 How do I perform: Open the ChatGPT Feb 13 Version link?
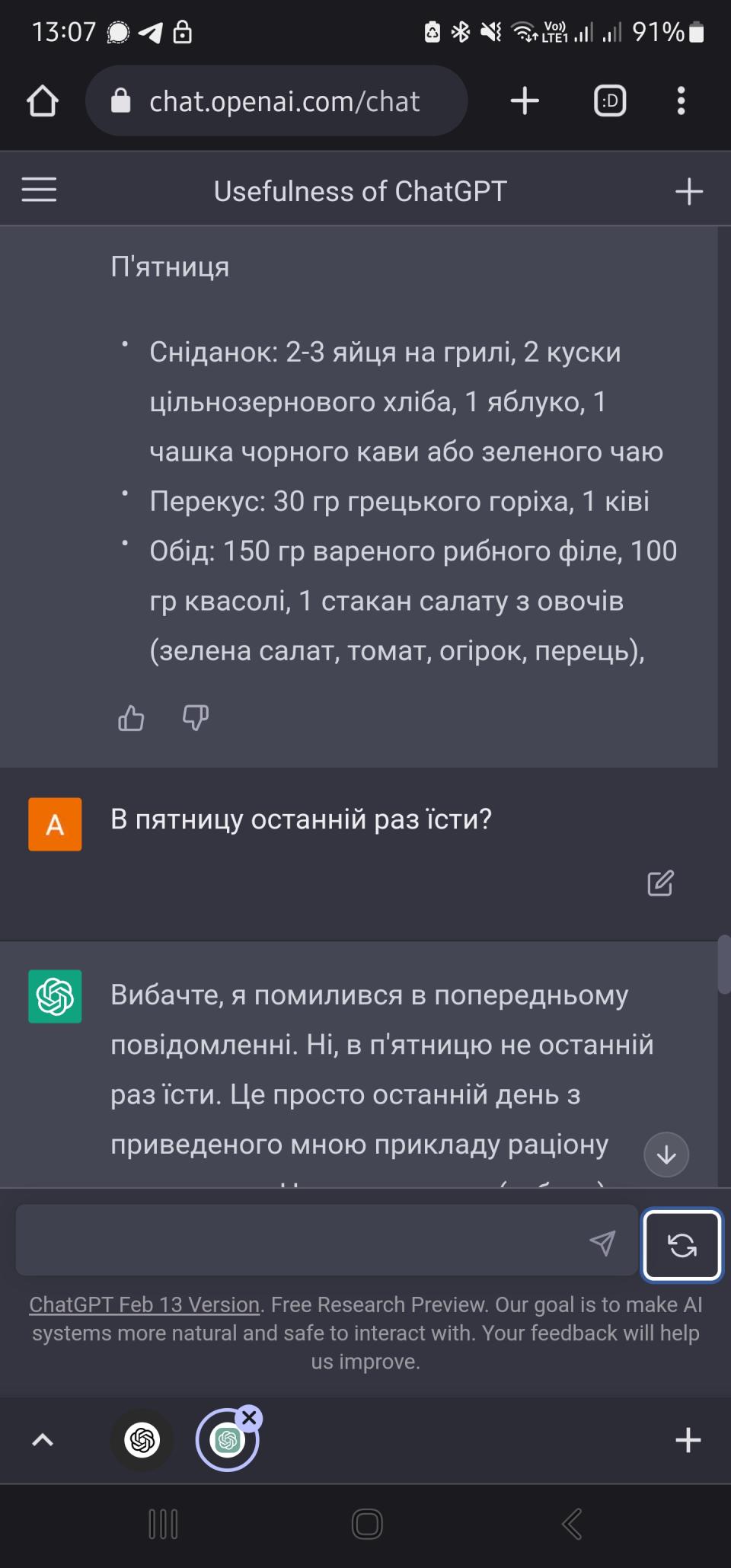tap(145, 1305)
